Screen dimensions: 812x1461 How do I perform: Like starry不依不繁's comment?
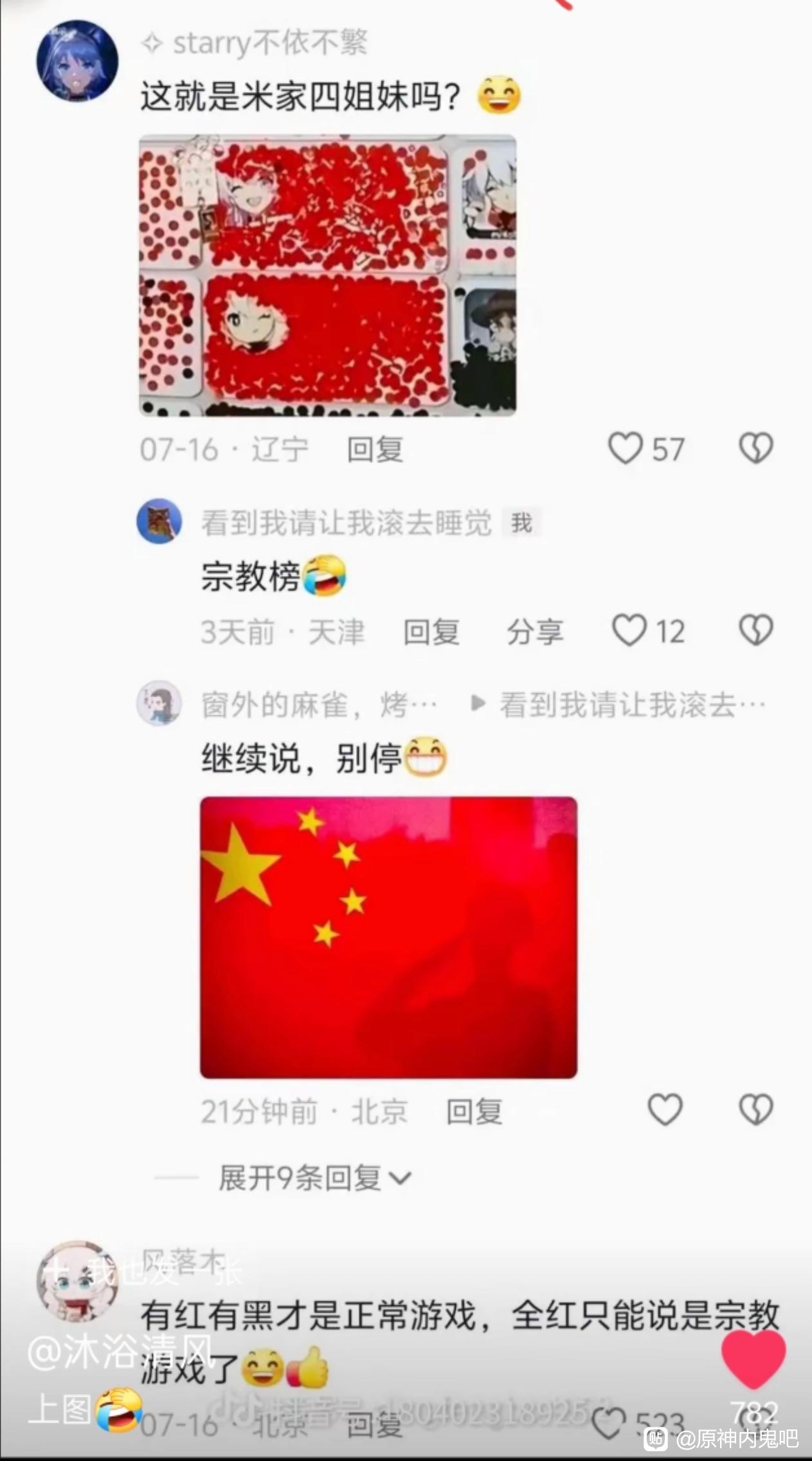(626, 448)
